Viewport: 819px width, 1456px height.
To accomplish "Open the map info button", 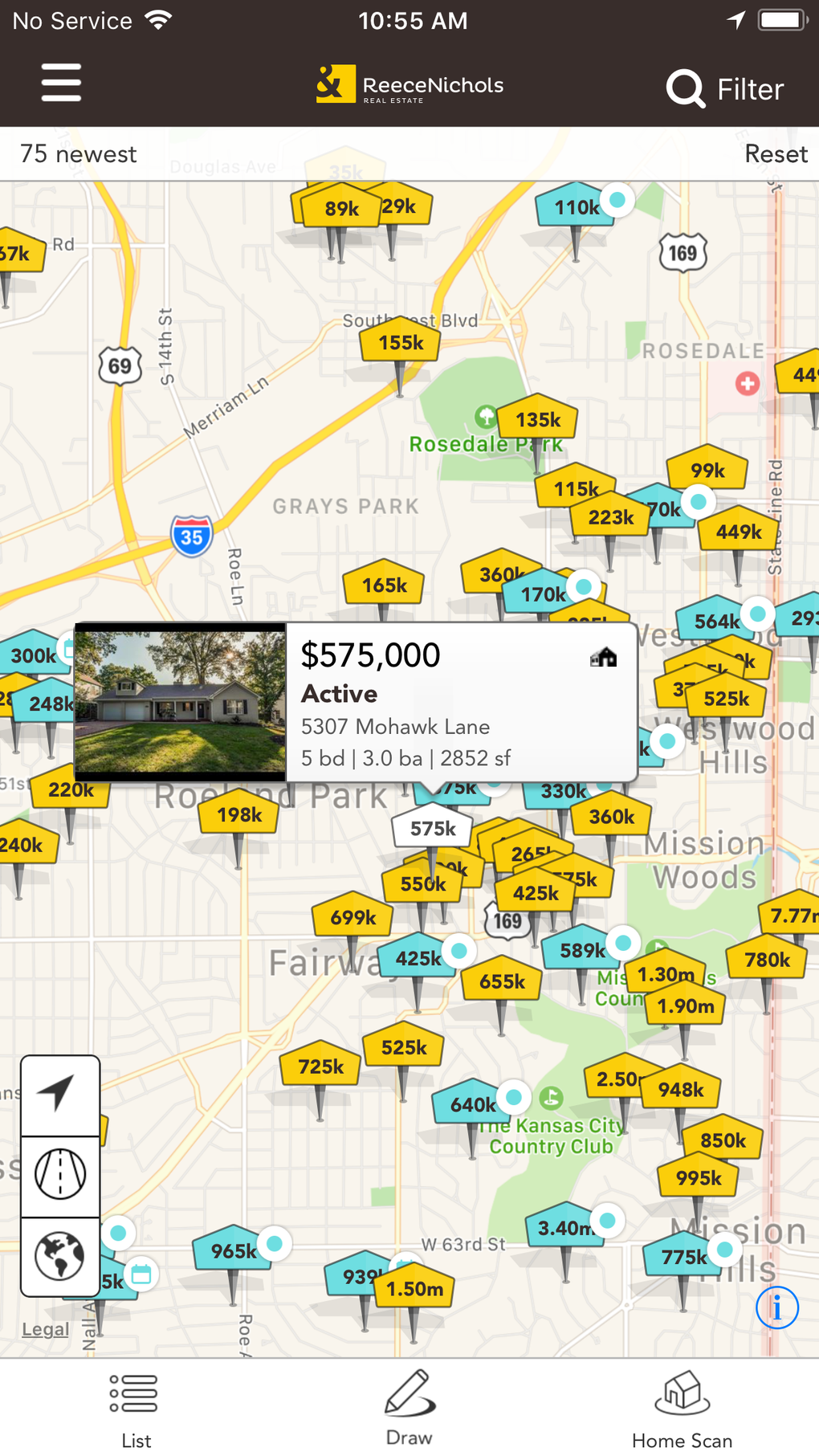I will 776,1307.
